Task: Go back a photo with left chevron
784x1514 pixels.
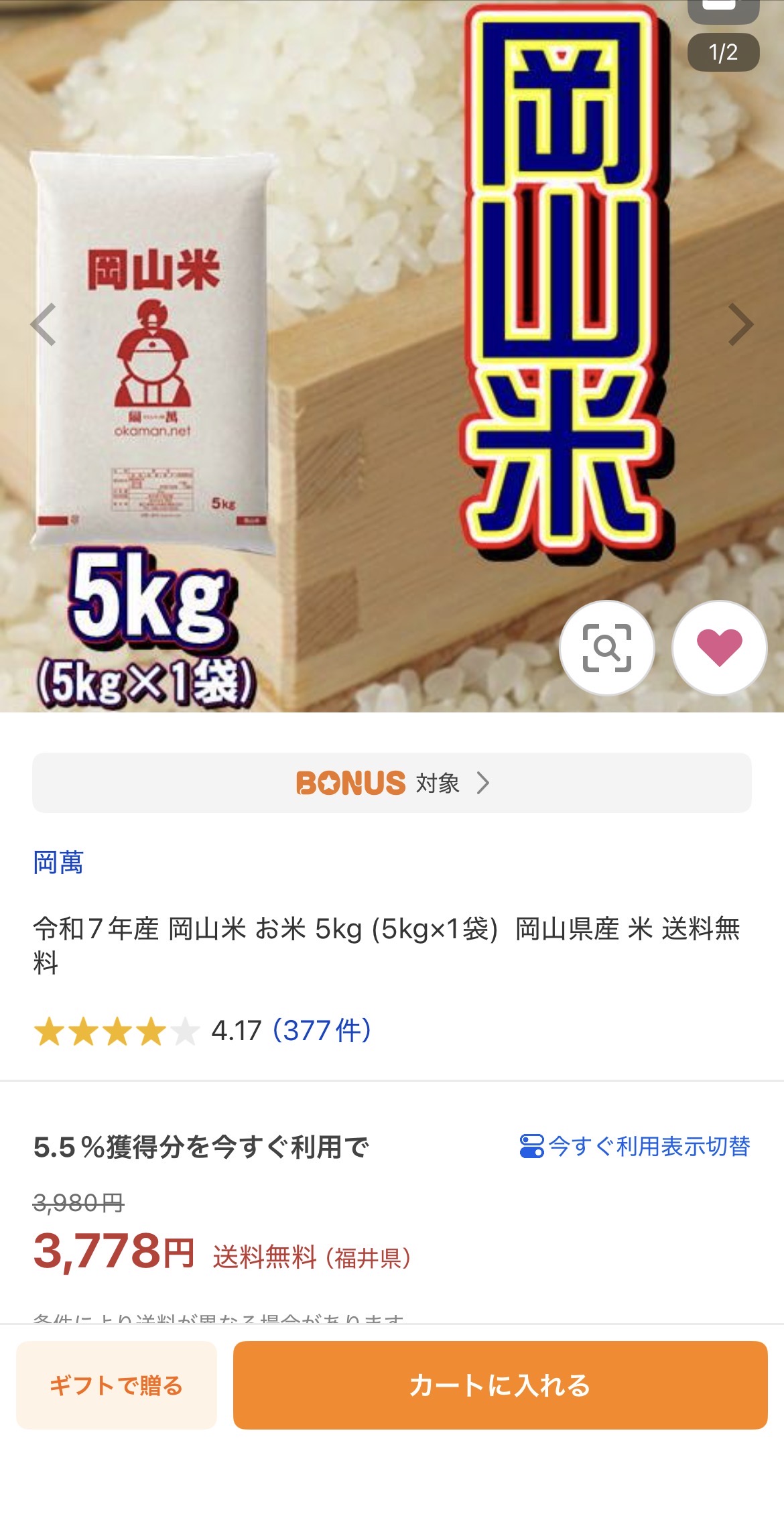Action: pos(43,324)
